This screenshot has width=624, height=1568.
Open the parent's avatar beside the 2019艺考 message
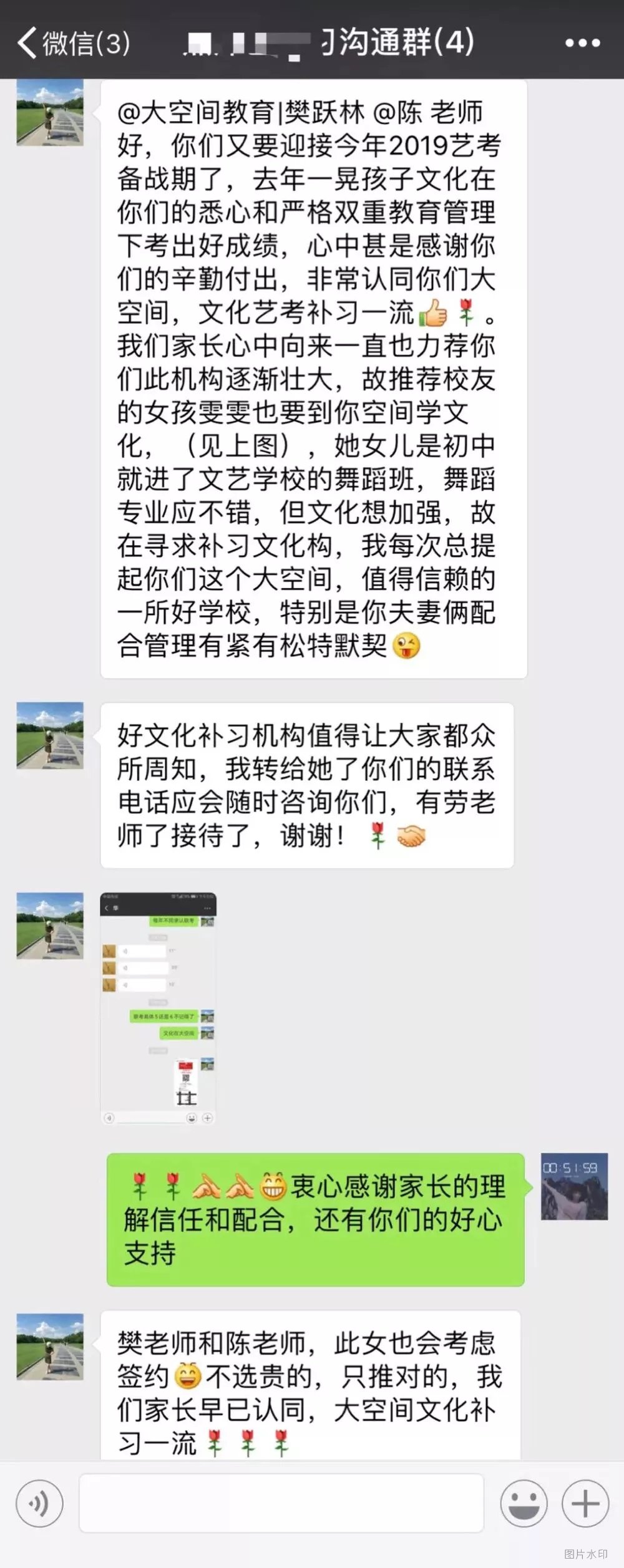[x=50, y=113]
